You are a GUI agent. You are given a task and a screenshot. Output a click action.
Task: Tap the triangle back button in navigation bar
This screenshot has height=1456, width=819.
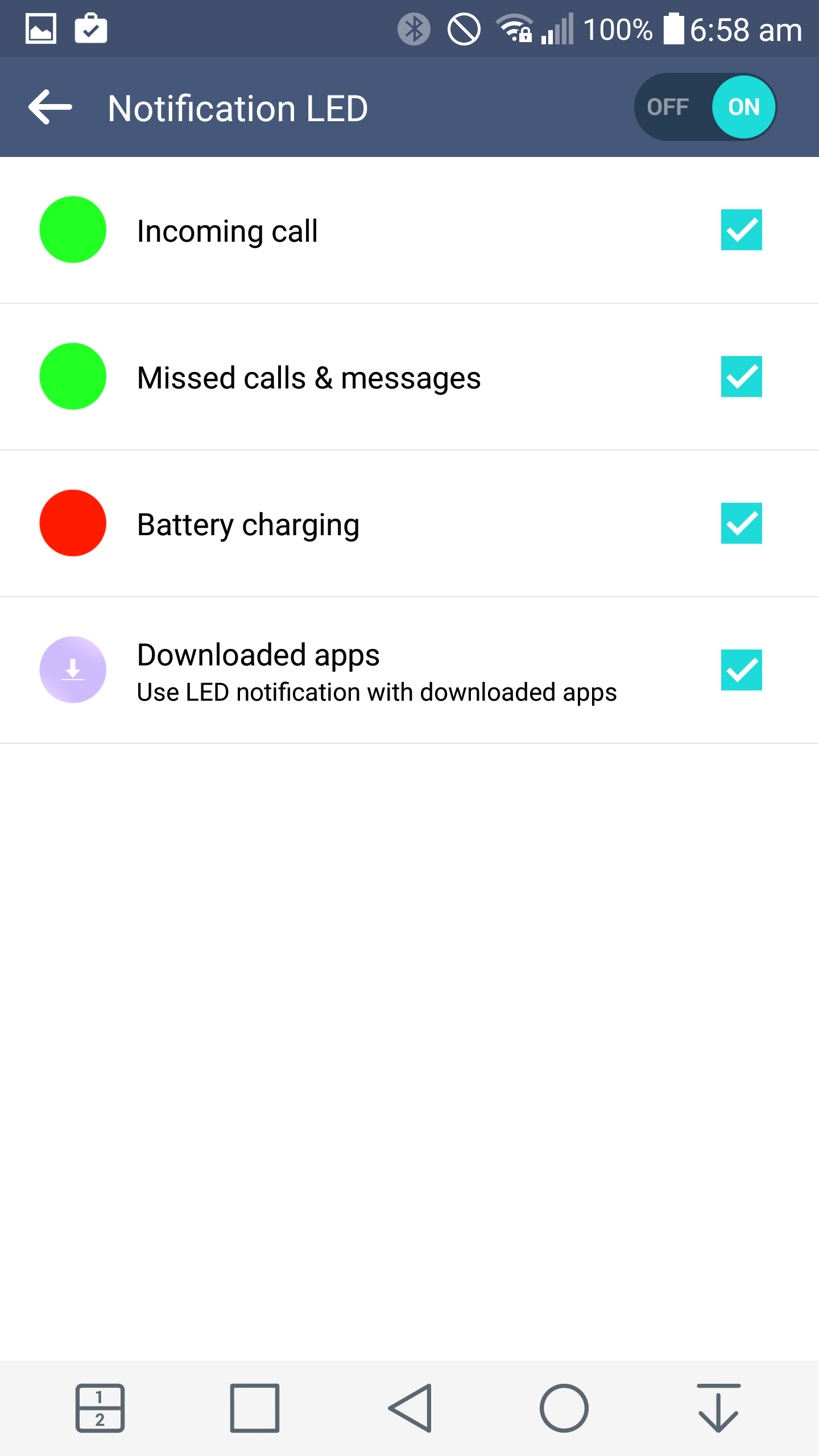[409, 1408]
